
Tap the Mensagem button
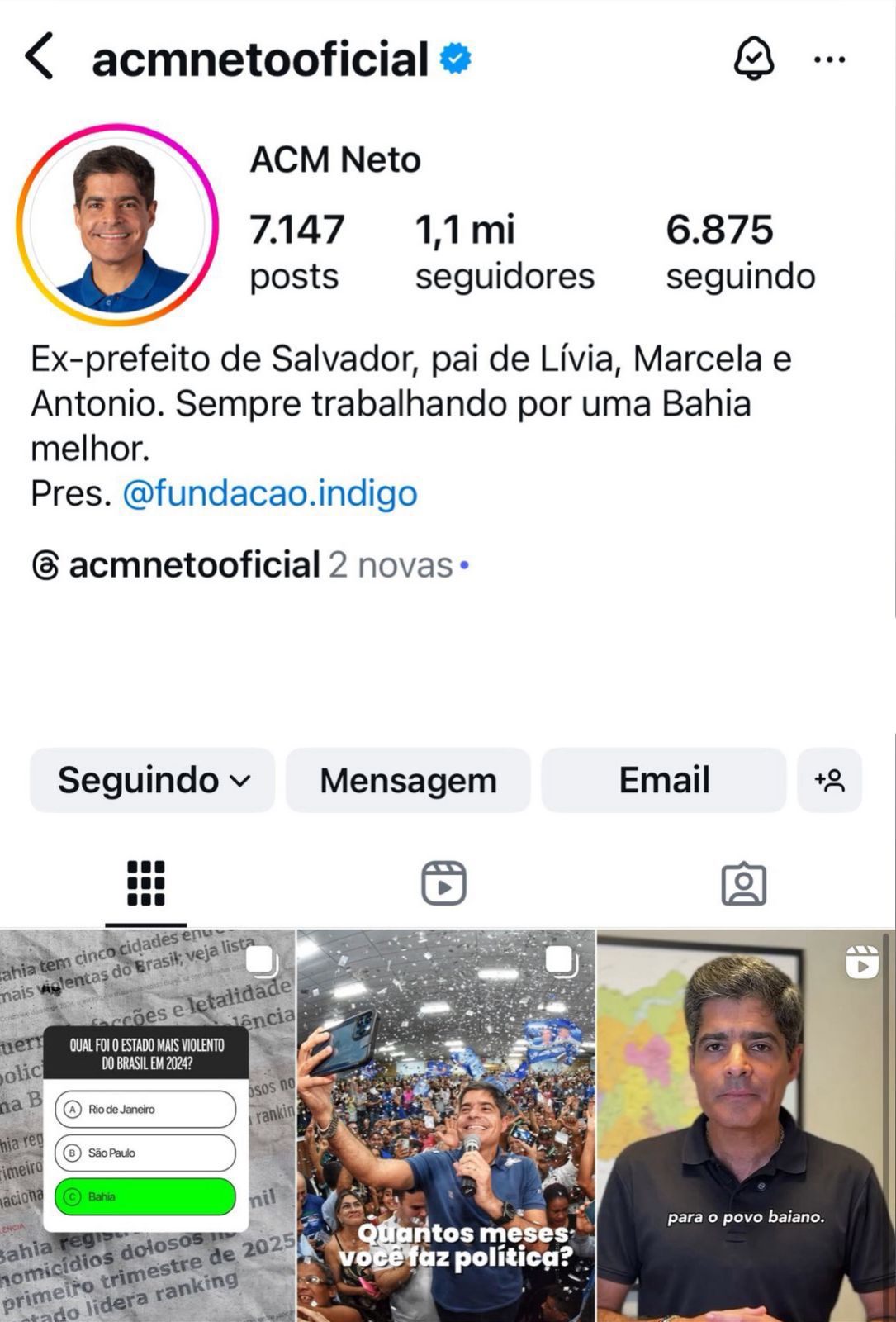pos(408,780)
